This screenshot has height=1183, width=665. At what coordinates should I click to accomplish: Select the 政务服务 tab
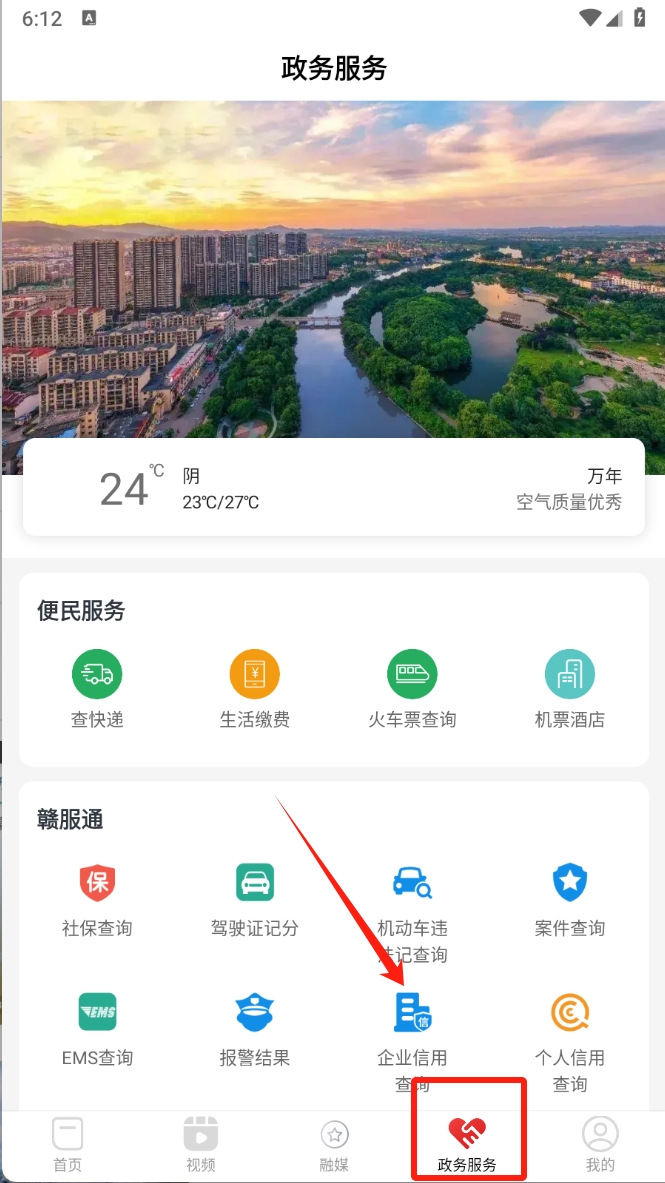(x=467, y=1144)
